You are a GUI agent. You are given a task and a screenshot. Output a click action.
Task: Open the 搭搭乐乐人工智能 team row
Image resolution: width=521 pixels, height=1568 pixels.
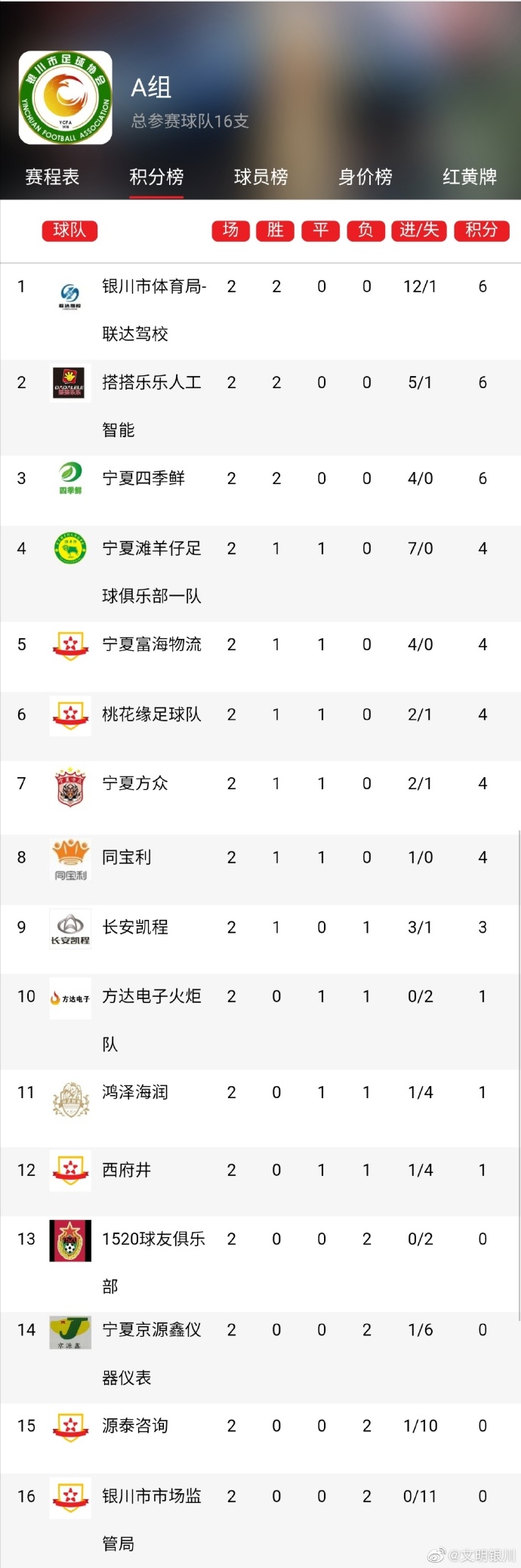tap(151, 406)
